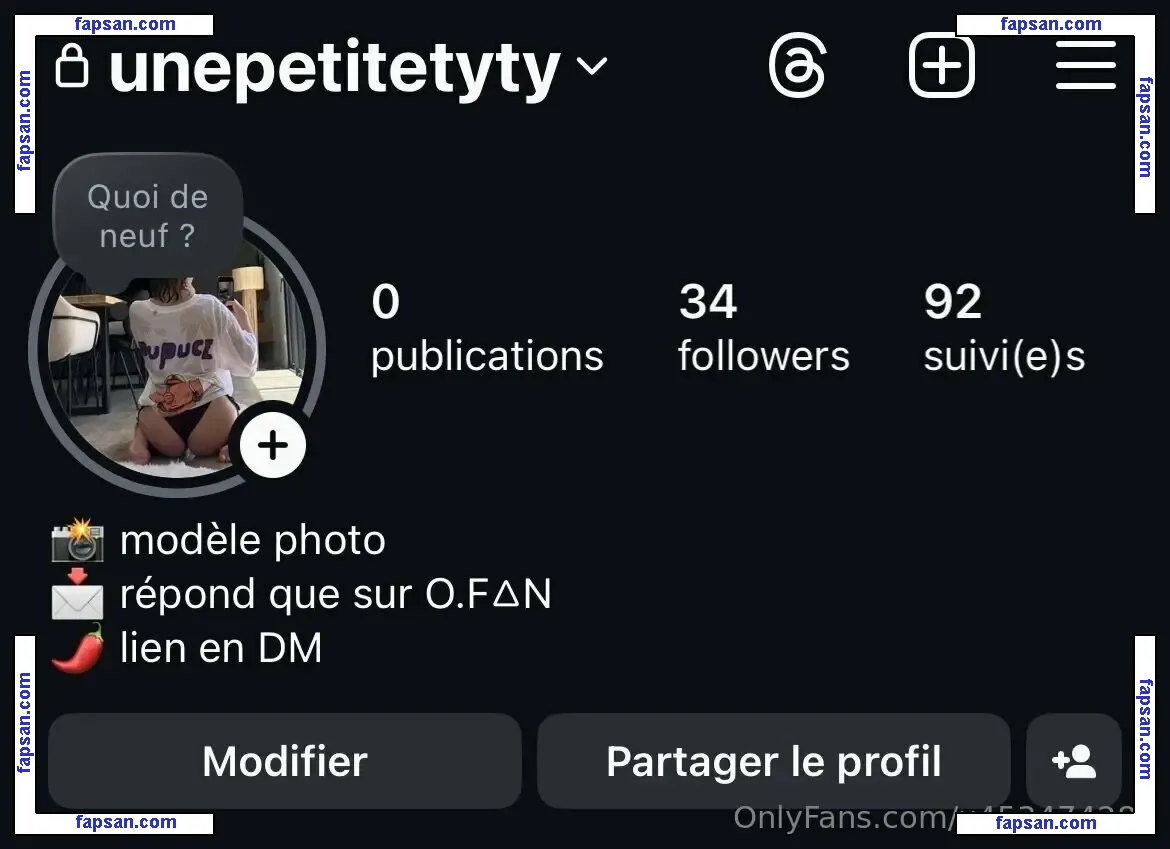1170x849 pixels.
Task: Open the Threads icon
Action: (x=797, y=67)
